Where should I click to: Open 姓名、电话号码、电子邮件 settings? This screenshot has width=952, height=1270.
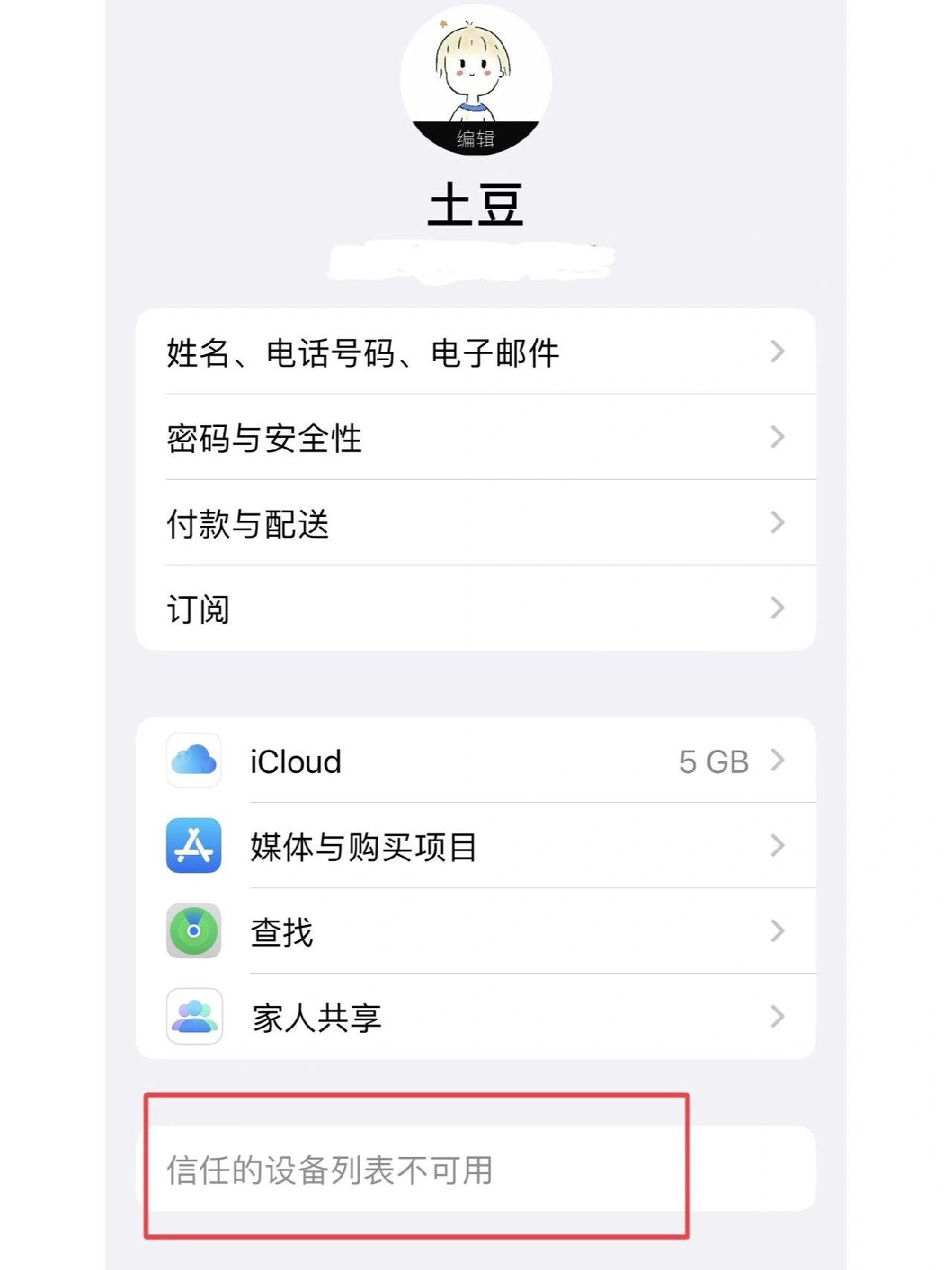coord(475,352)
